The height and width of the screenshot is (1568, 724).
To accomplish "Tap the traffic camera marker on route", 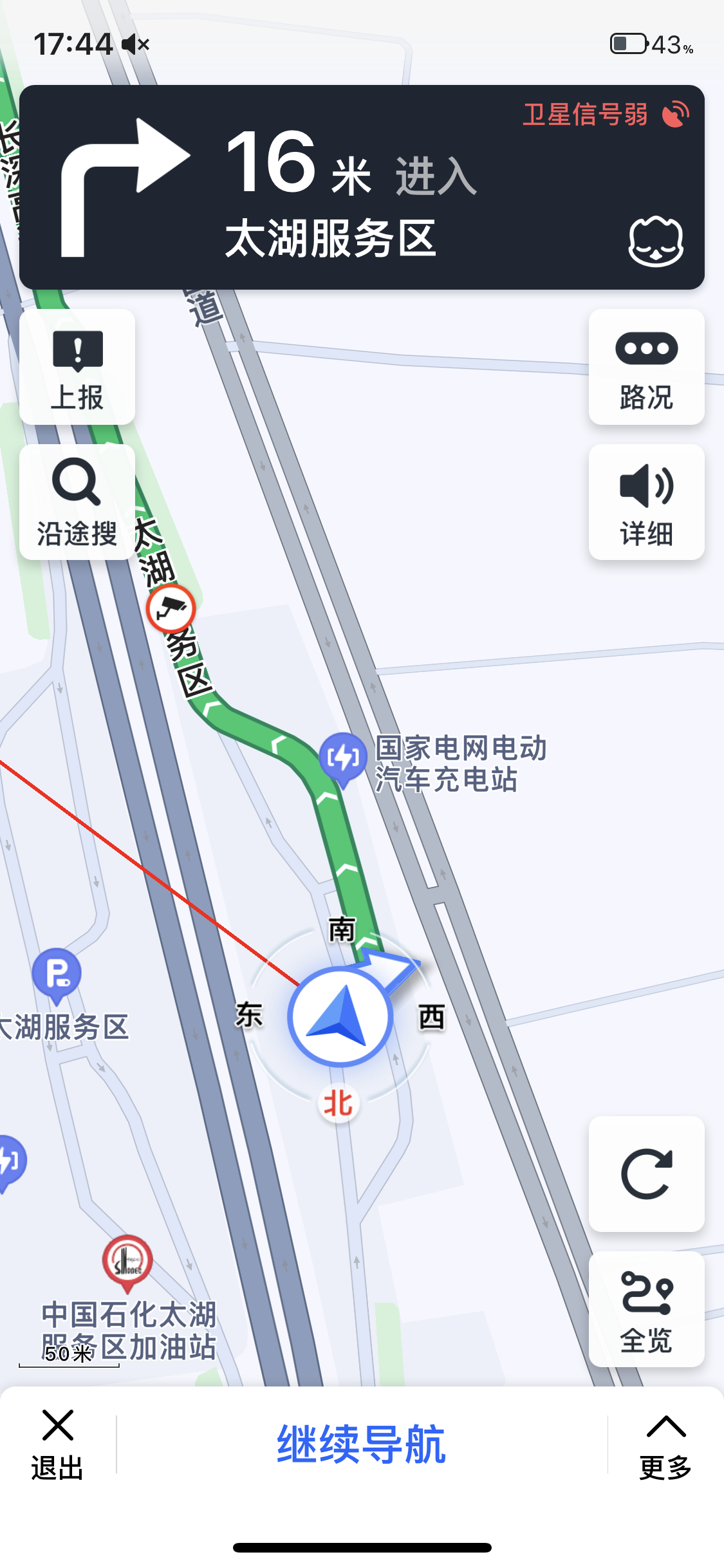I will [x=171, y=608].
